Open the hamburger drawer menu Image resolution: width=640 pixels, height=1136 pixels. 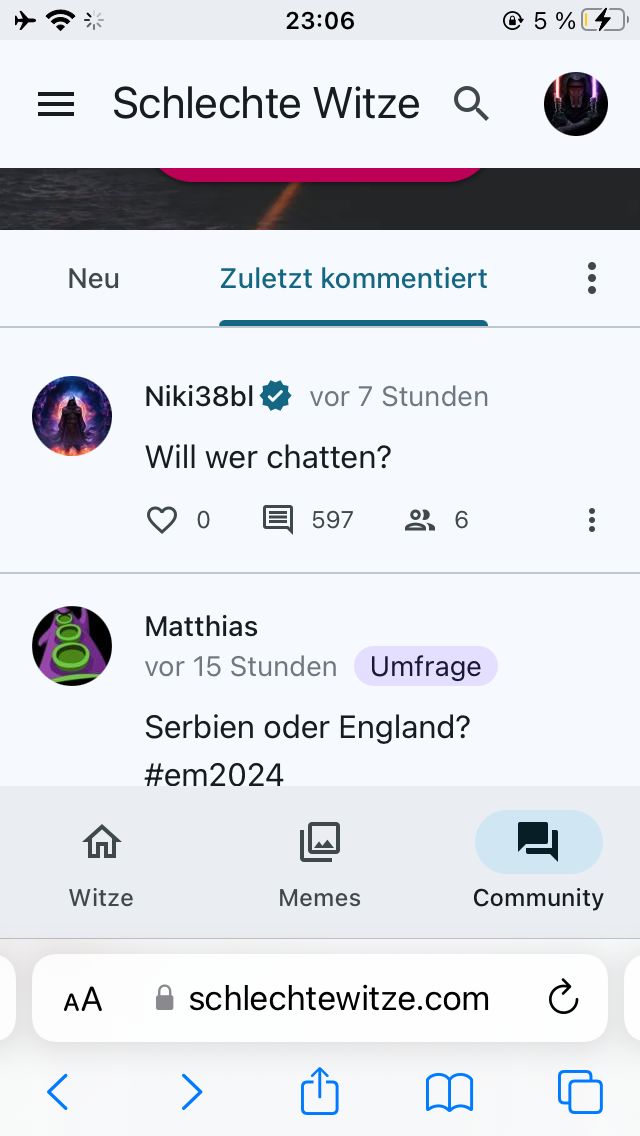click(x=56, y=104)
